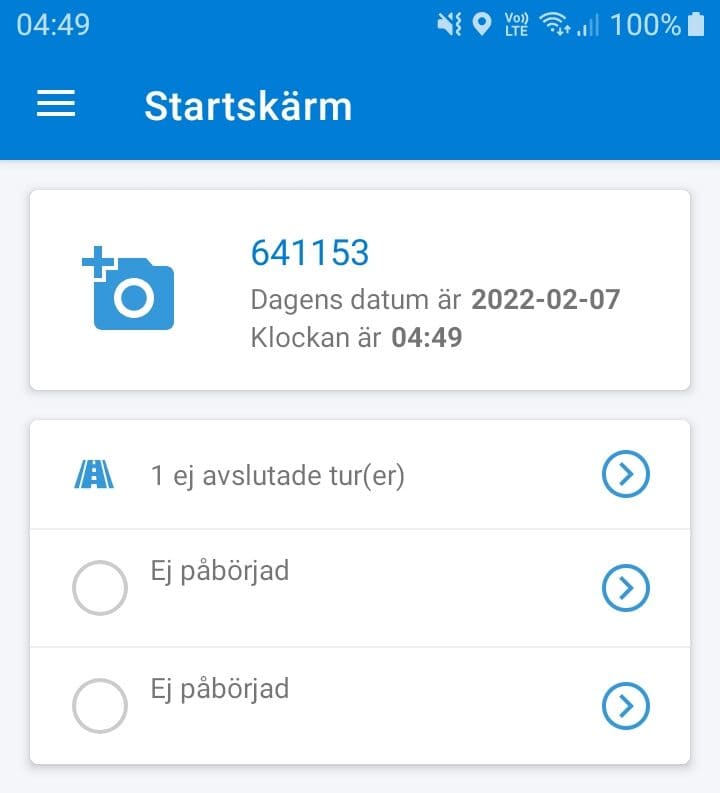This screenshot has width=720, height=793.
Task: Open the 641153 number link
Action: pos(310,253)
